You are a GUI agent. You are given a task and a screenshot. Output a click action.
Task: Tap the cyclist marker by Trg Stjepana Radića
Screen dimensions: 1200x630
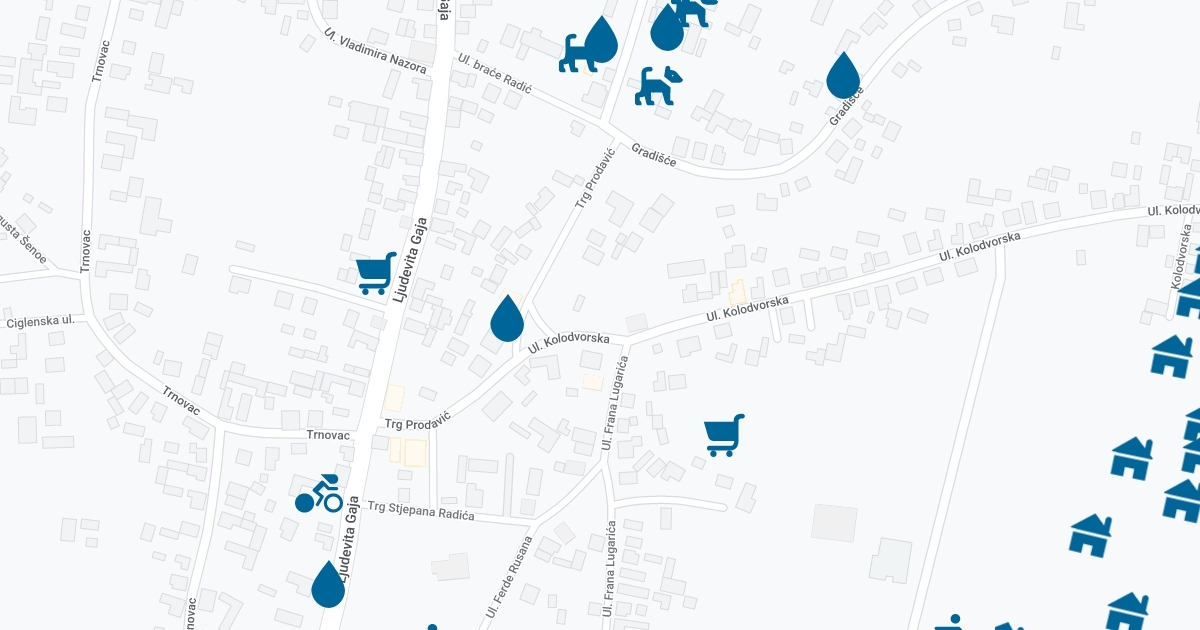tap(320, 494)
